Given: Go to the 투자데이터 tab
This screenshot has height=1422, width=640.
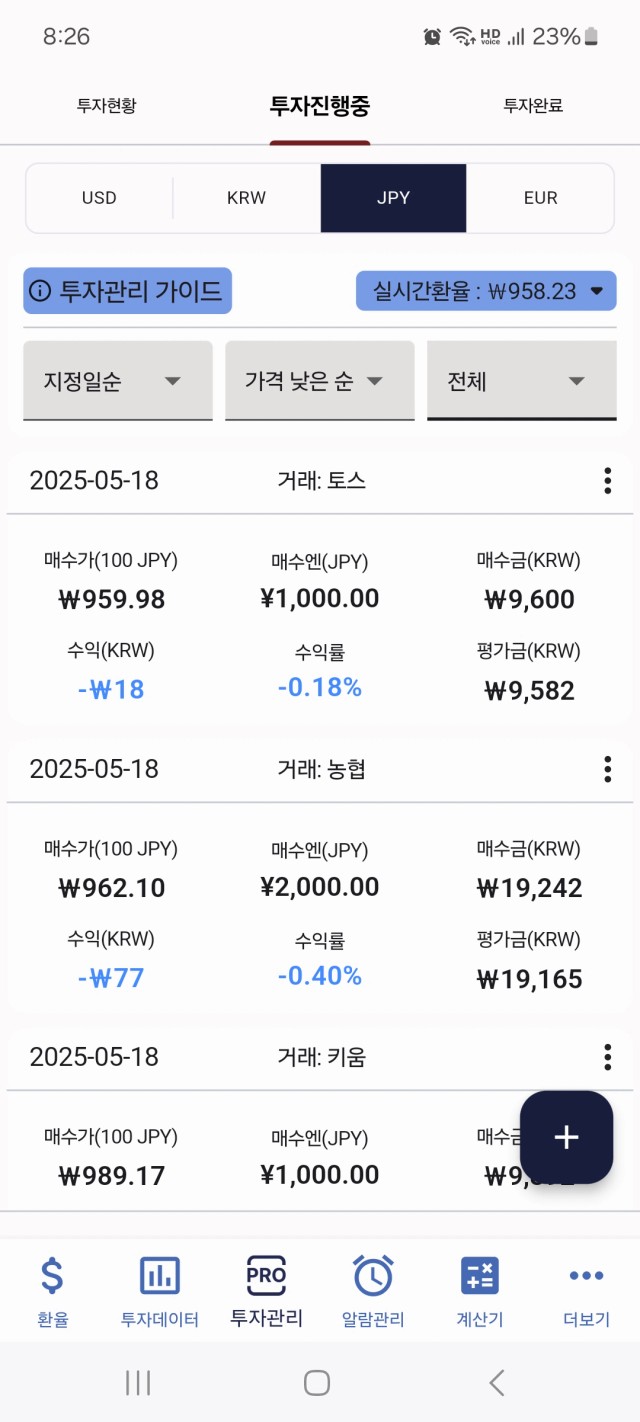Looking at the screenshot, I should (x=160, y=1291).
